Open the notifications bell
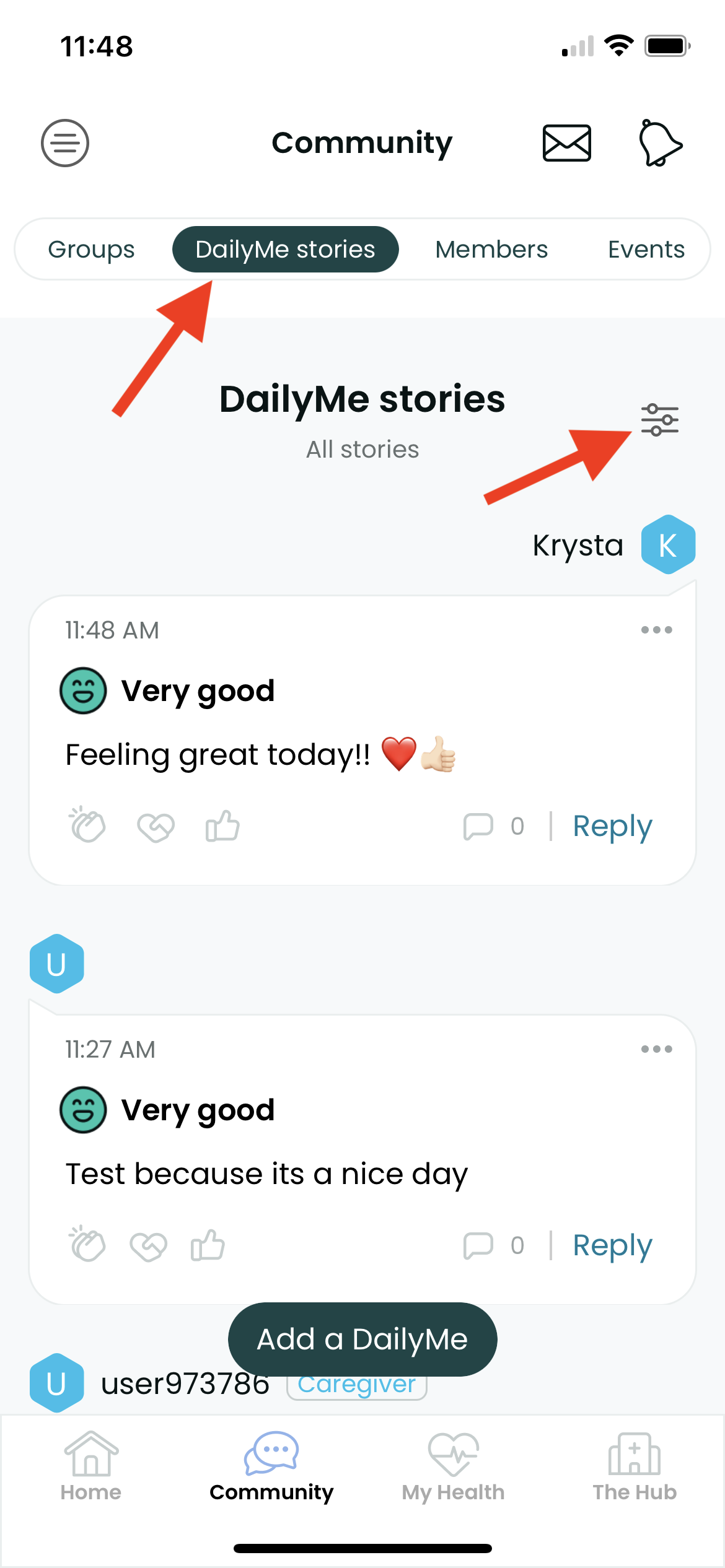 [x=660, y=143]
